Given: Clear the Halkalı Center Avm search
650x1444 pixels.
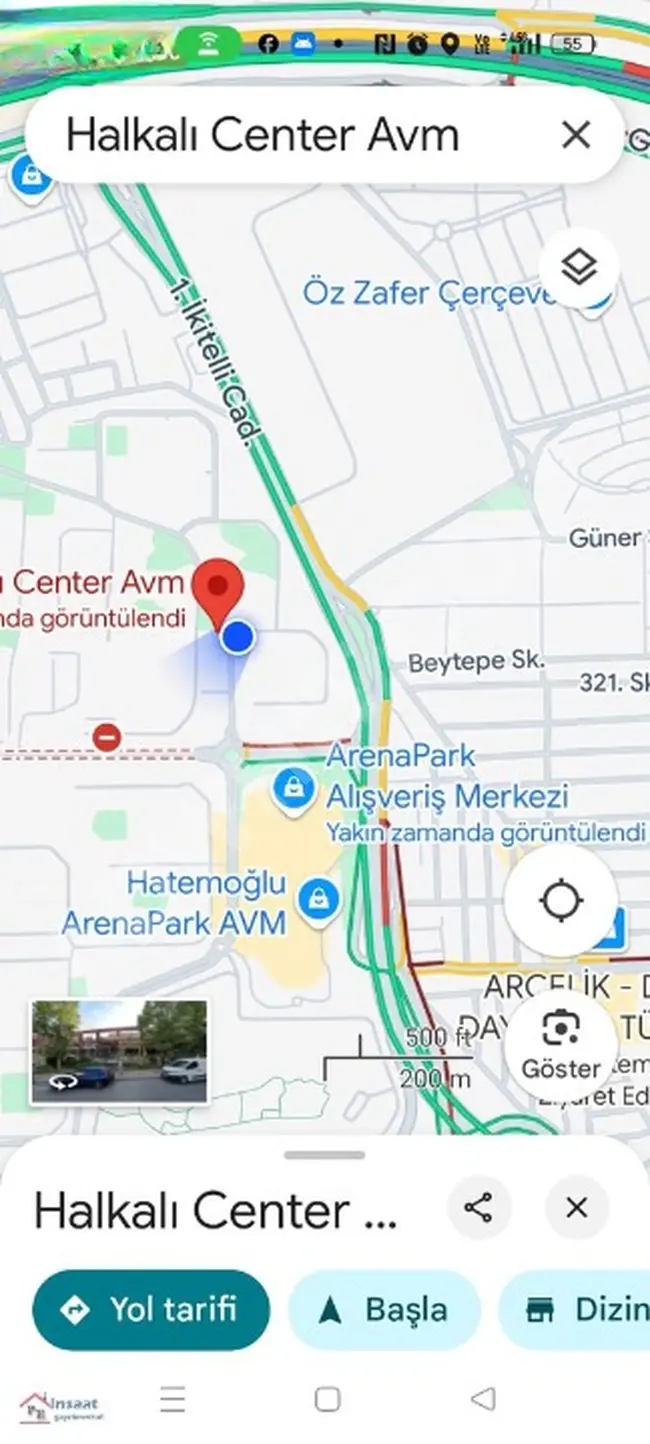Looking at the screenshot, I should pos(575,135).
